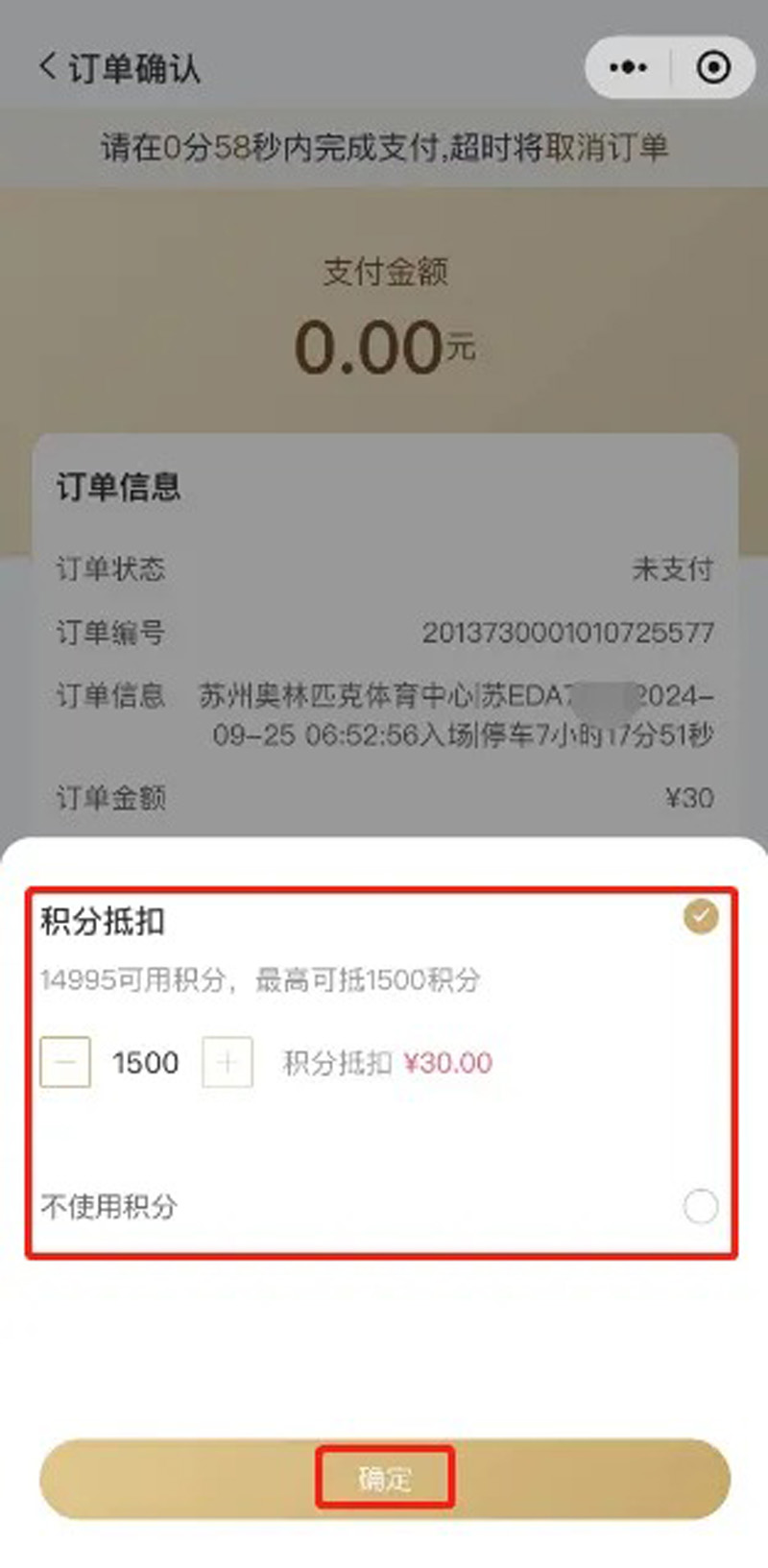
Task: Select the 积分抵扣 option
Action: pos(701,916)
